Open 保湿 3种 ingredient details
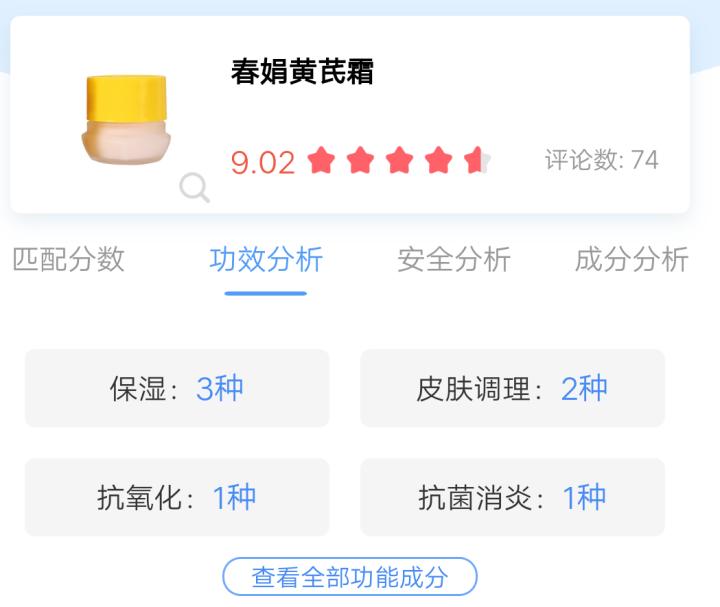720x607 pixels. click(x=177, y=388)
